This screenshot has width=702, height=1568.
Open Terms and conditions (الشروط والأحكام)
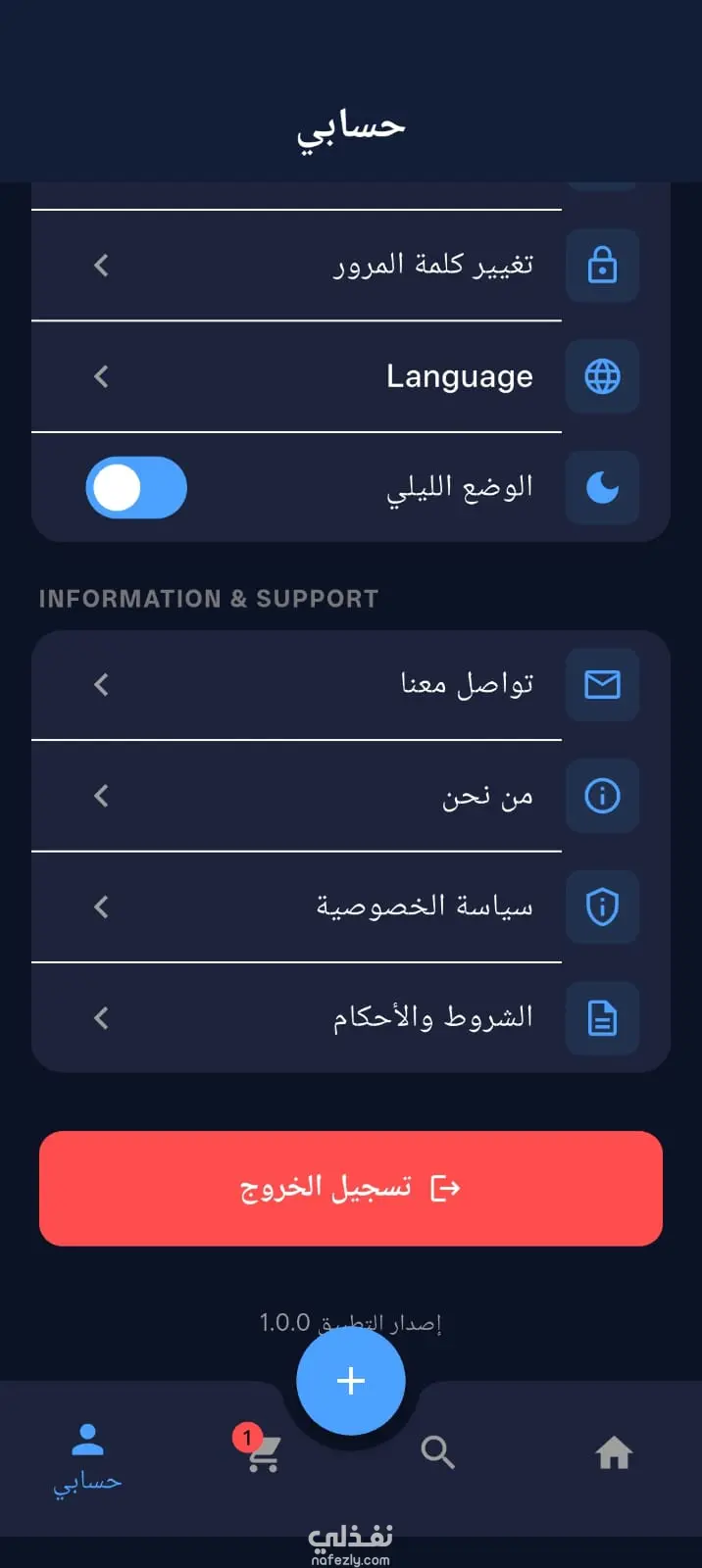coord(351,1017)
